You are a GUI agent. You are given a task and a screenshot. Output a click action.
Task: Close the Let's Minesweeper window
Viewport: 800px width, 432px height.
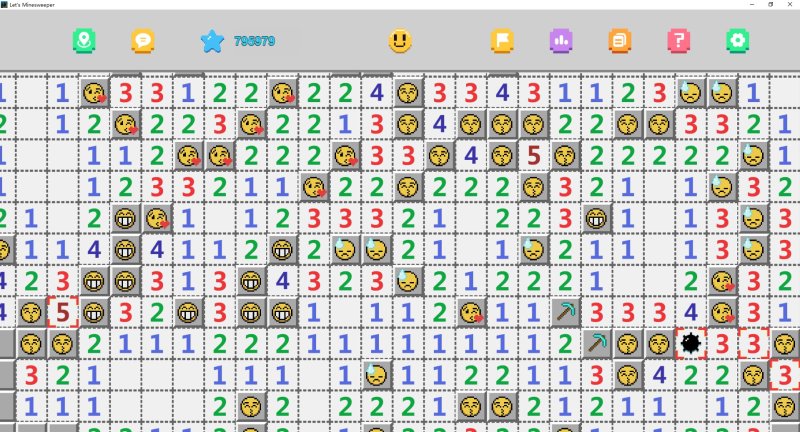788,5
